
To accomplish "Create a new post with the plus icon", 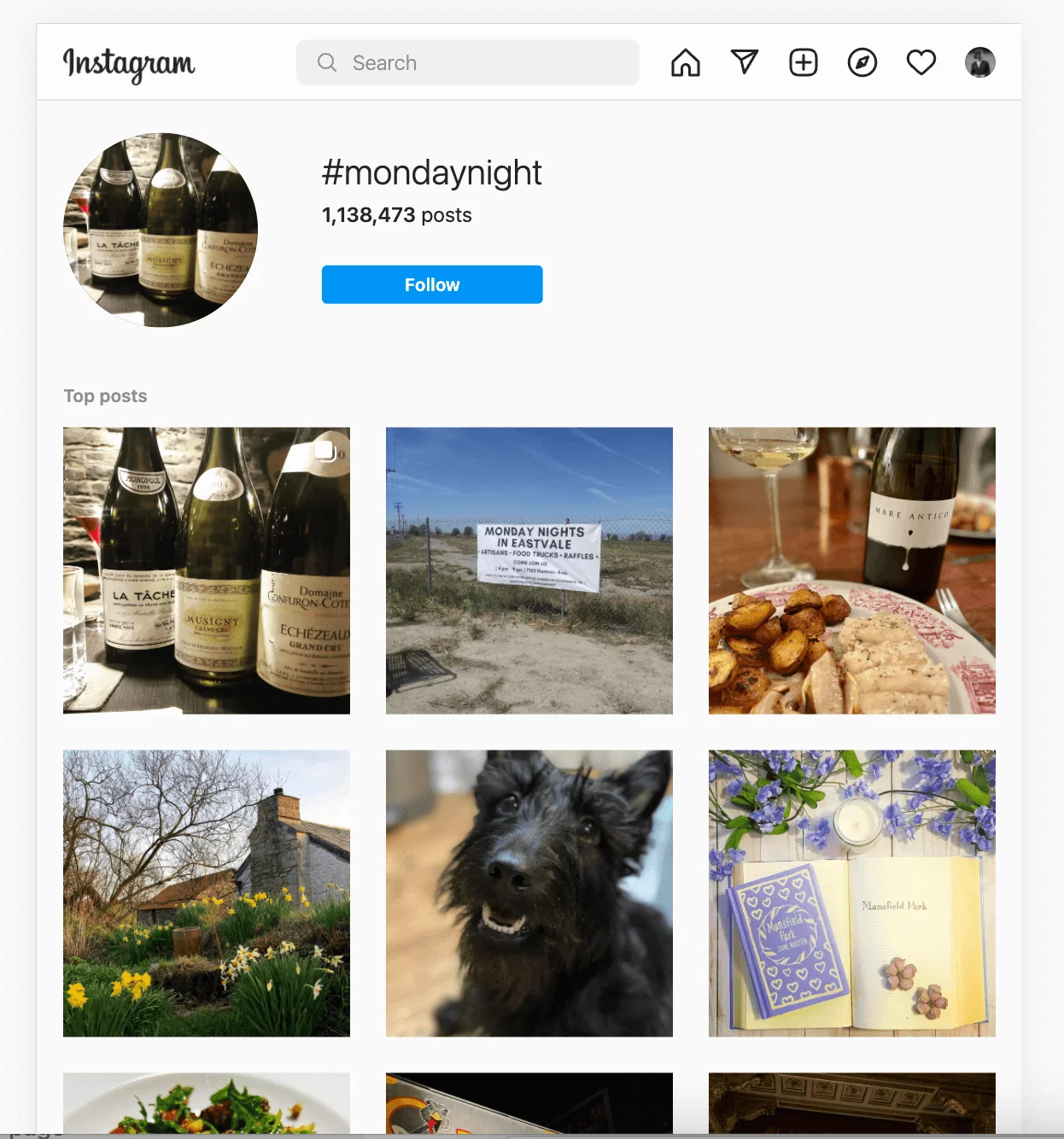I will coord(803,62).
